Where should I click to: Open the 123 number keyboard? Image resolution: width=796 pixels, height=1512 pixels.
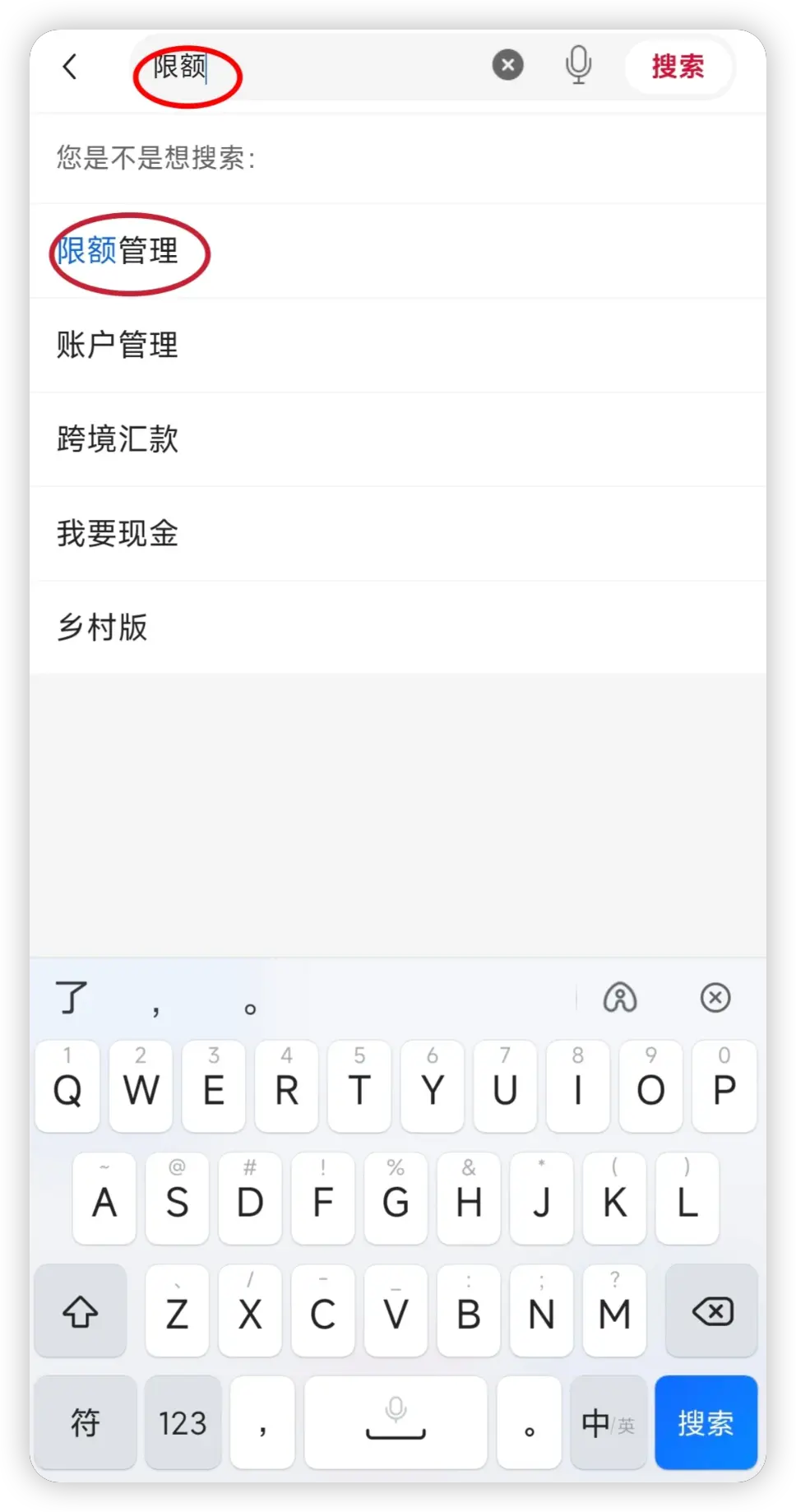tap(183, 1422)
